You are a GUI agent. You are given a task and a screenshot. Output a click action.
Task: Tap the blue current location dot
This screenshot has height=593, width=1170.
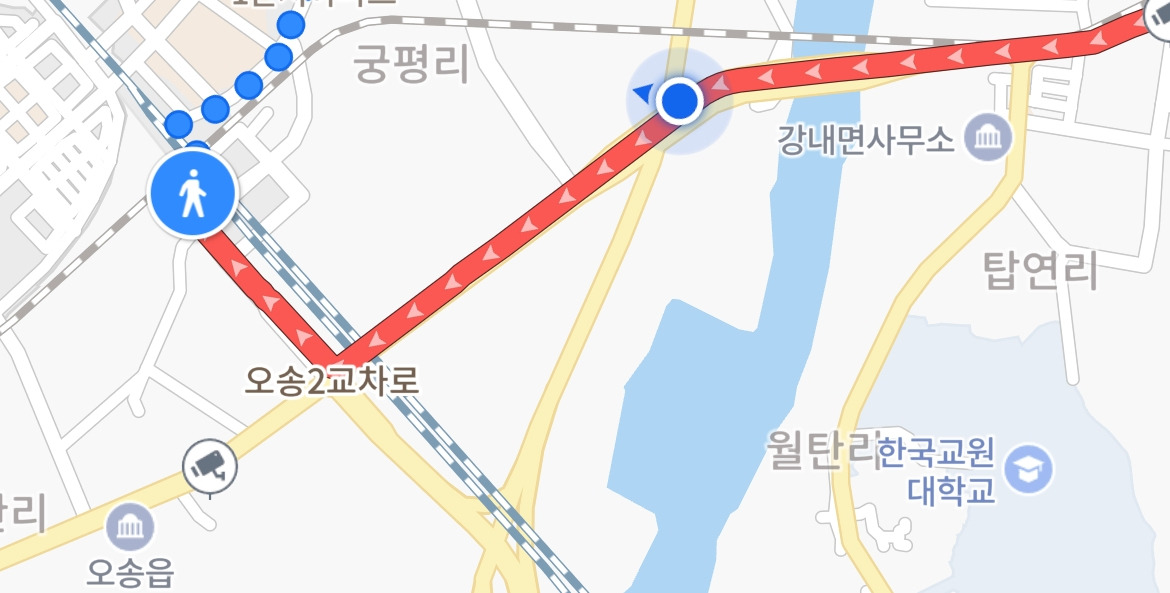click(x=680, y=101)
